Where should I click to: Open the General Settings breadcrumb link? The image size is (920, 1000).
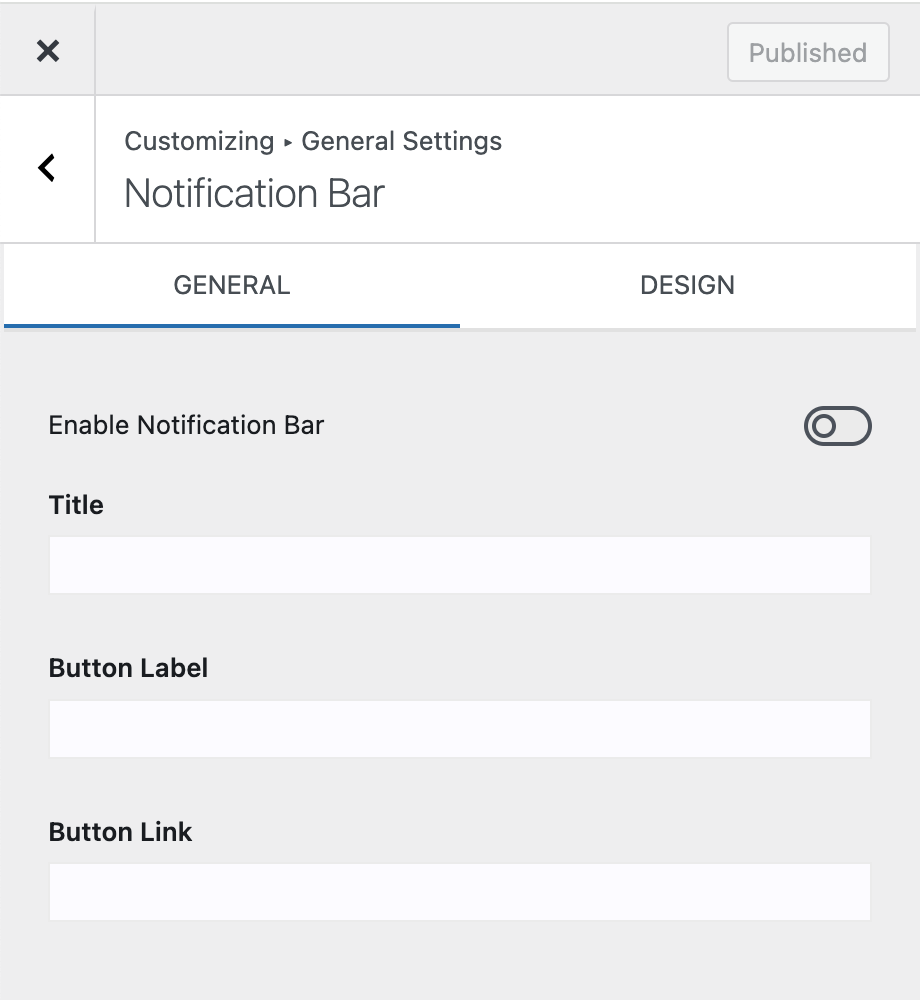tap(401, 141)
